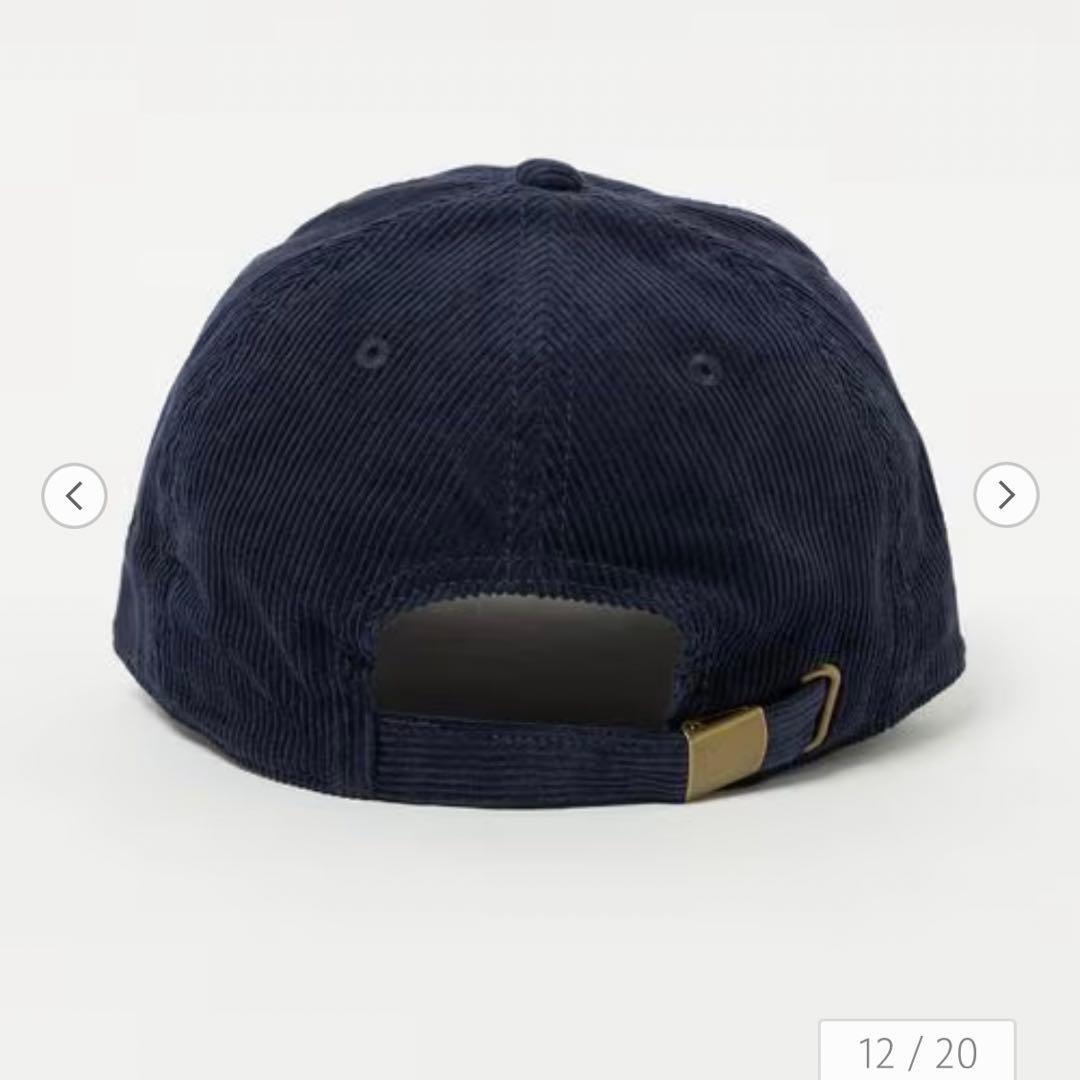Show the next product photo
Viewport: 1080px width, 1080px height.
[x=1006, y=494]
